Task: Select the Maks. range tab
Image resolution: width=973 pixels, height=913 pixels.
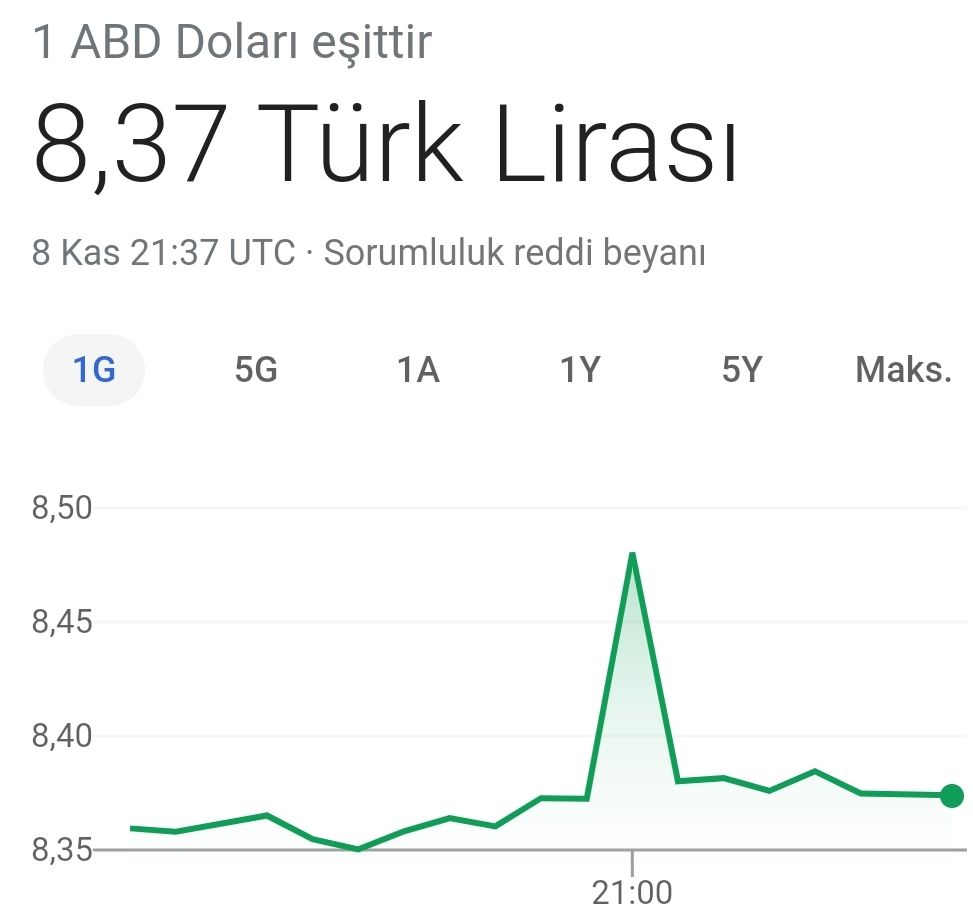Action: (902, 370)
